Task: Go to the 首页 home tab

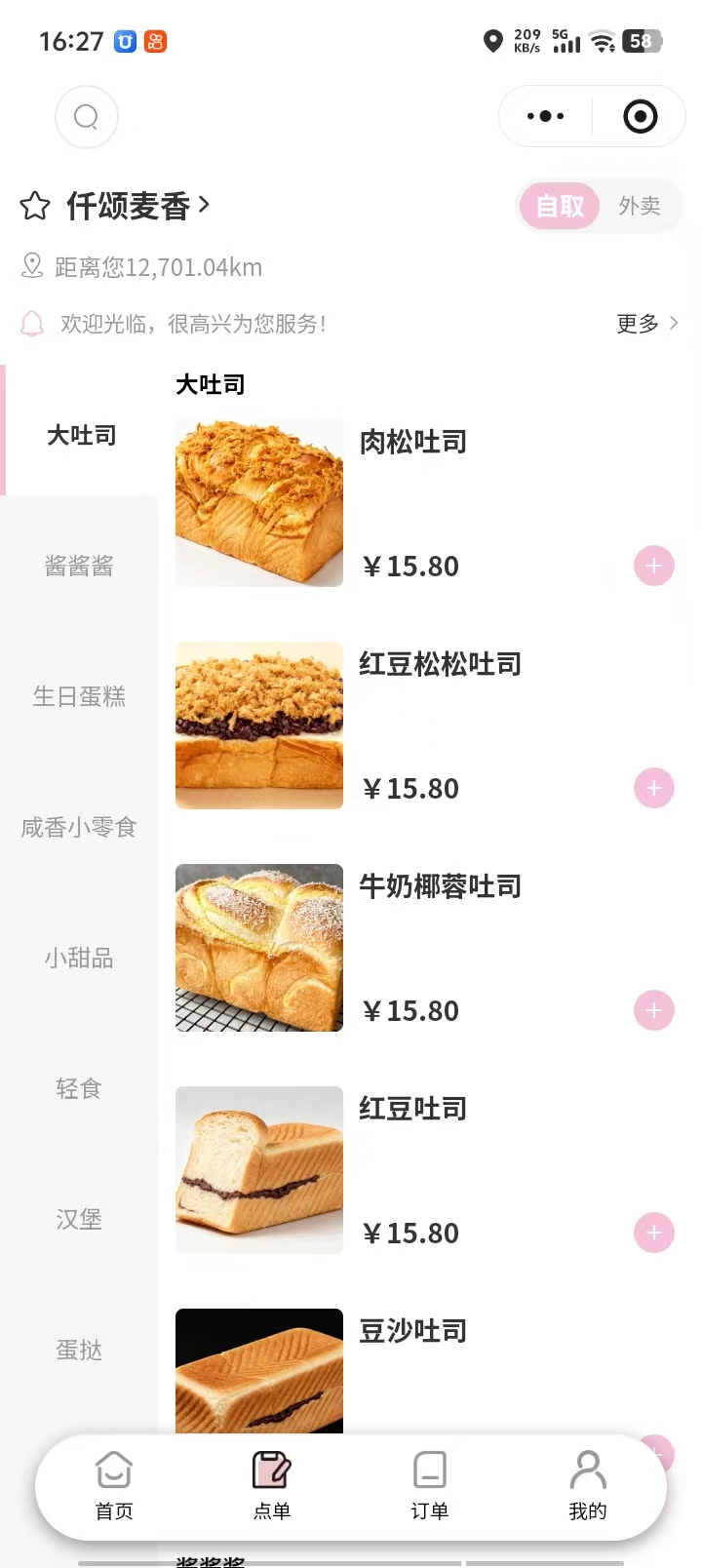Action: [x=114, y=1486]
